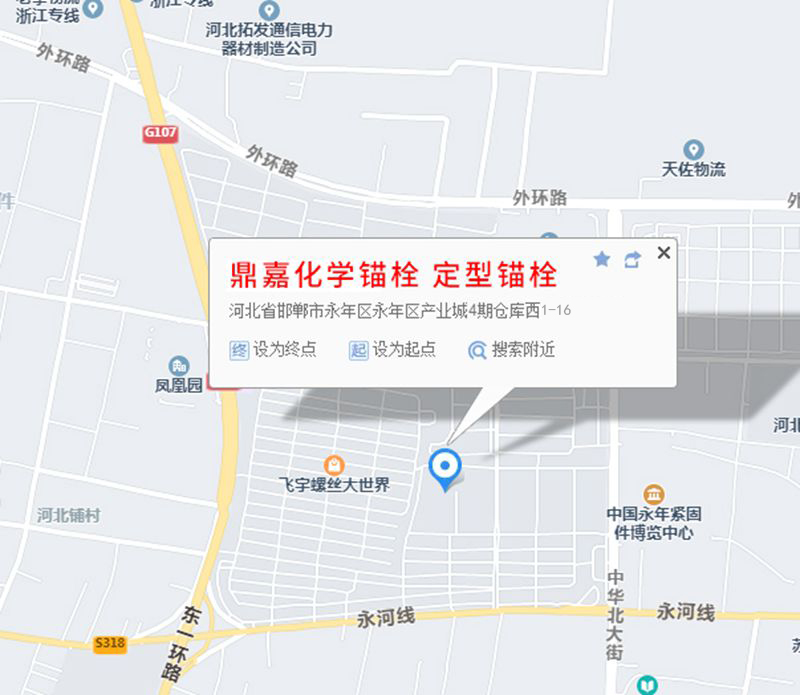Image resolution: width=800 pixels, height=695 pixels.
Task: Tap the blue location marker pin
Action: [444, 467]
